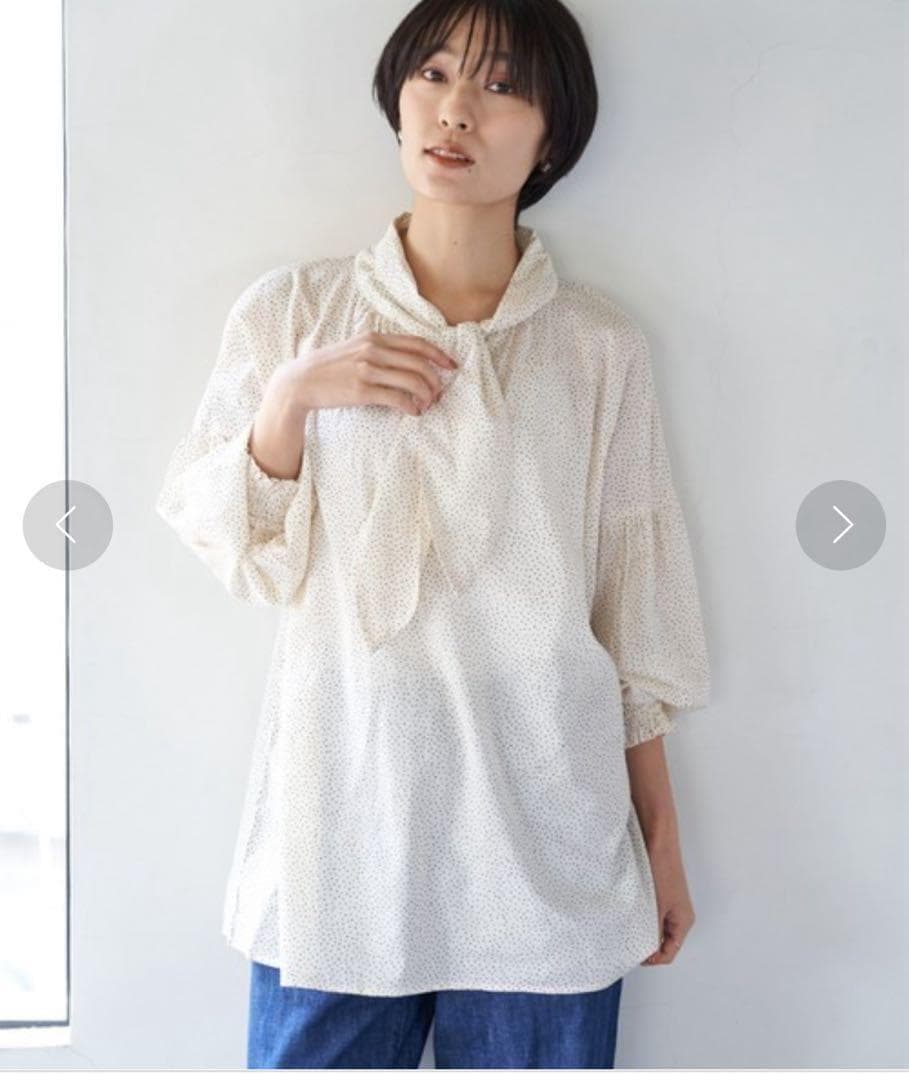
Task: Go to the next product image
Action: [x=840, y=525]
